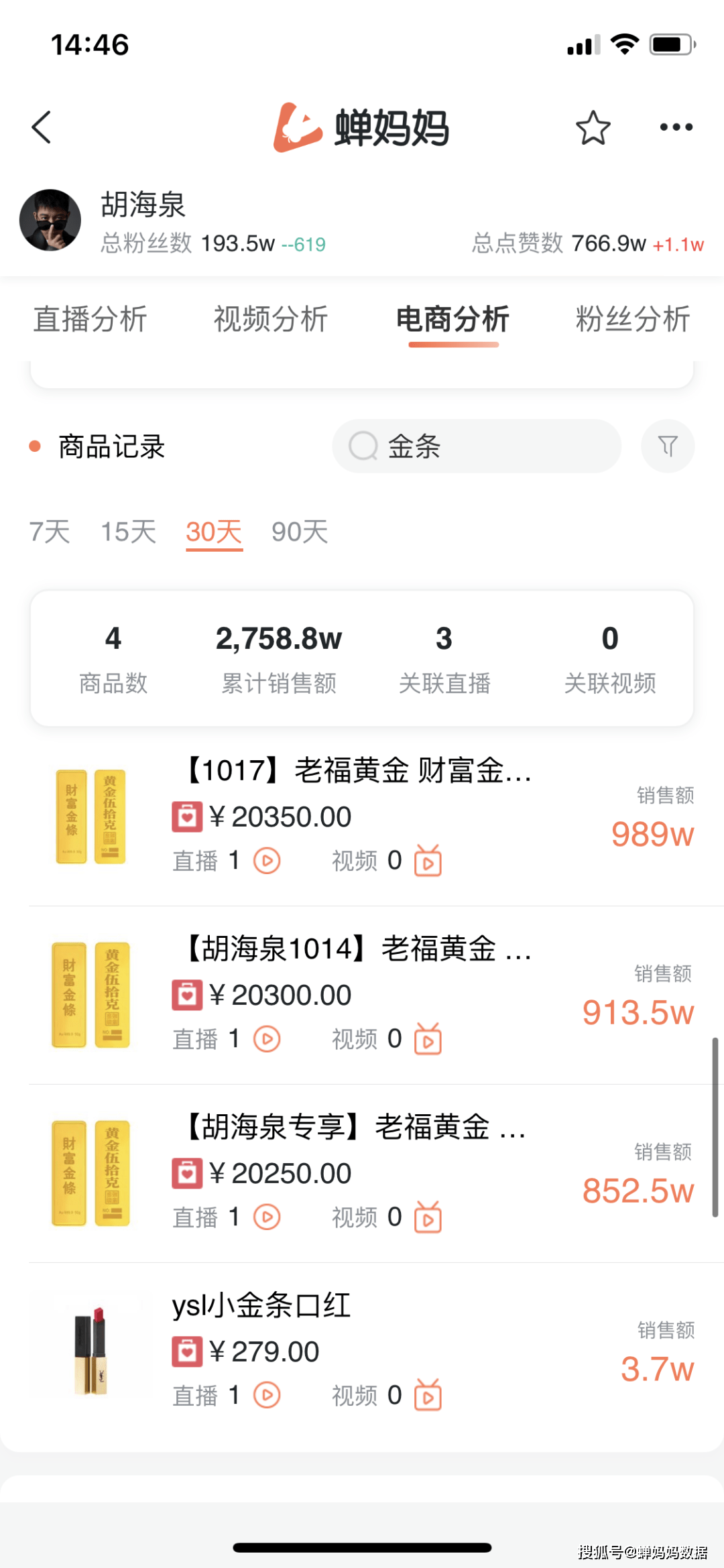
Task: Open the 电商分析 tab
Action: coord(453,319)
